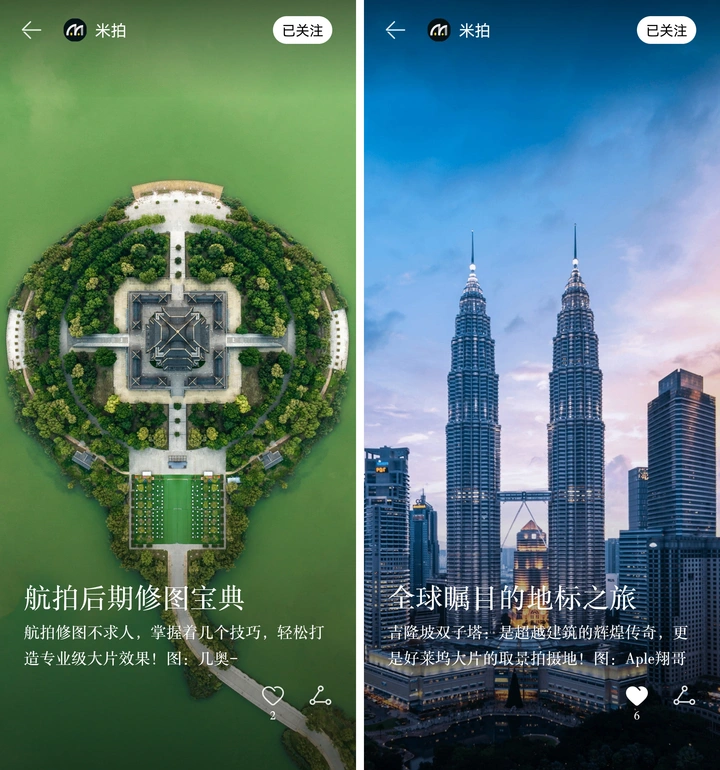Go back from the twin towers landmark post
Screen dimensions: 720x770
coord(396,30)
